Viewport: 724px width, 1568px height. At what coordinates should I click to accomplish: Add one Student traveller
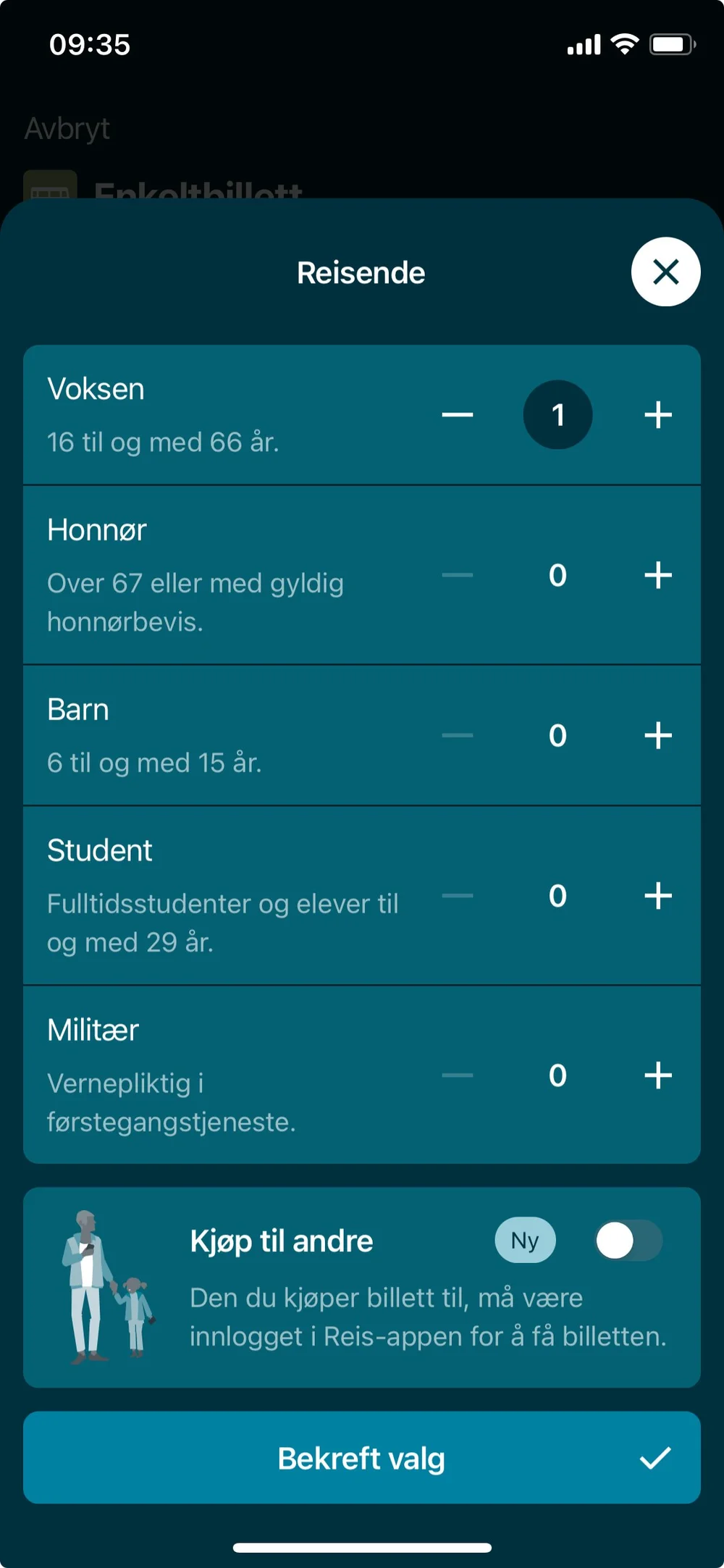(x=658, y=896)
